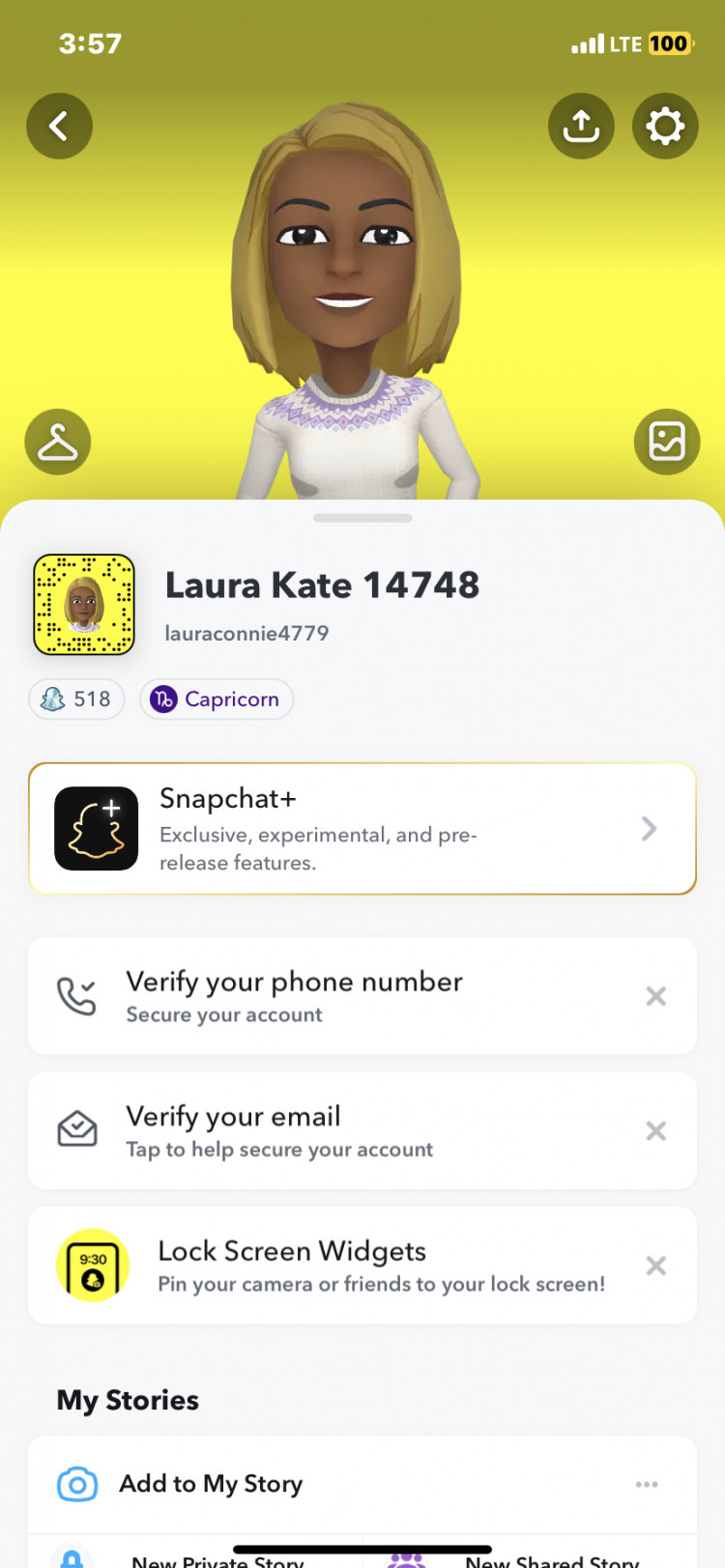Change the profile background image
The height and width of the screenshot is (1568, 725).
[667, 442]
